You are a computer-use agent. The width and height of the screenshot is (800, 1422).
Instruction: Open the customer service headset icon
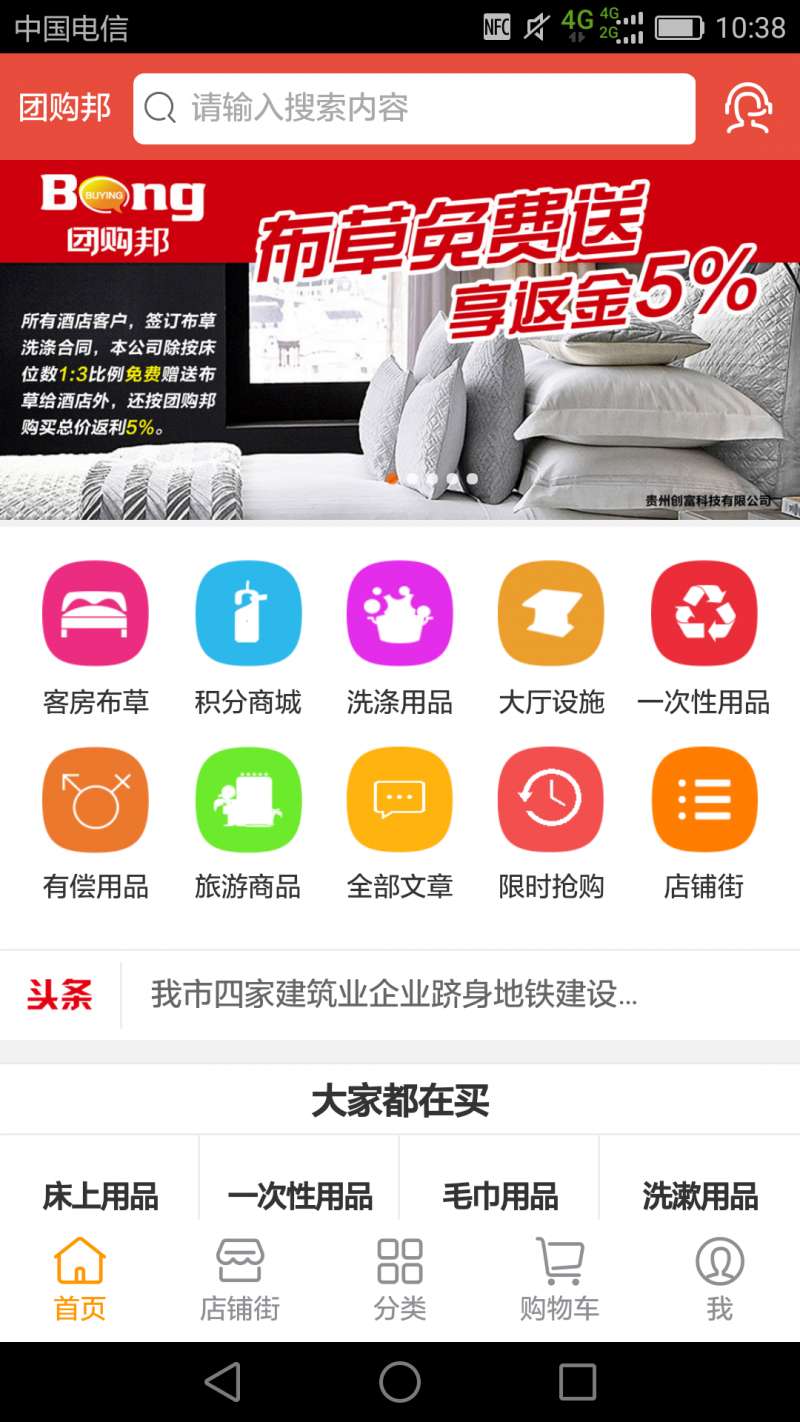(x=748, y=108)
